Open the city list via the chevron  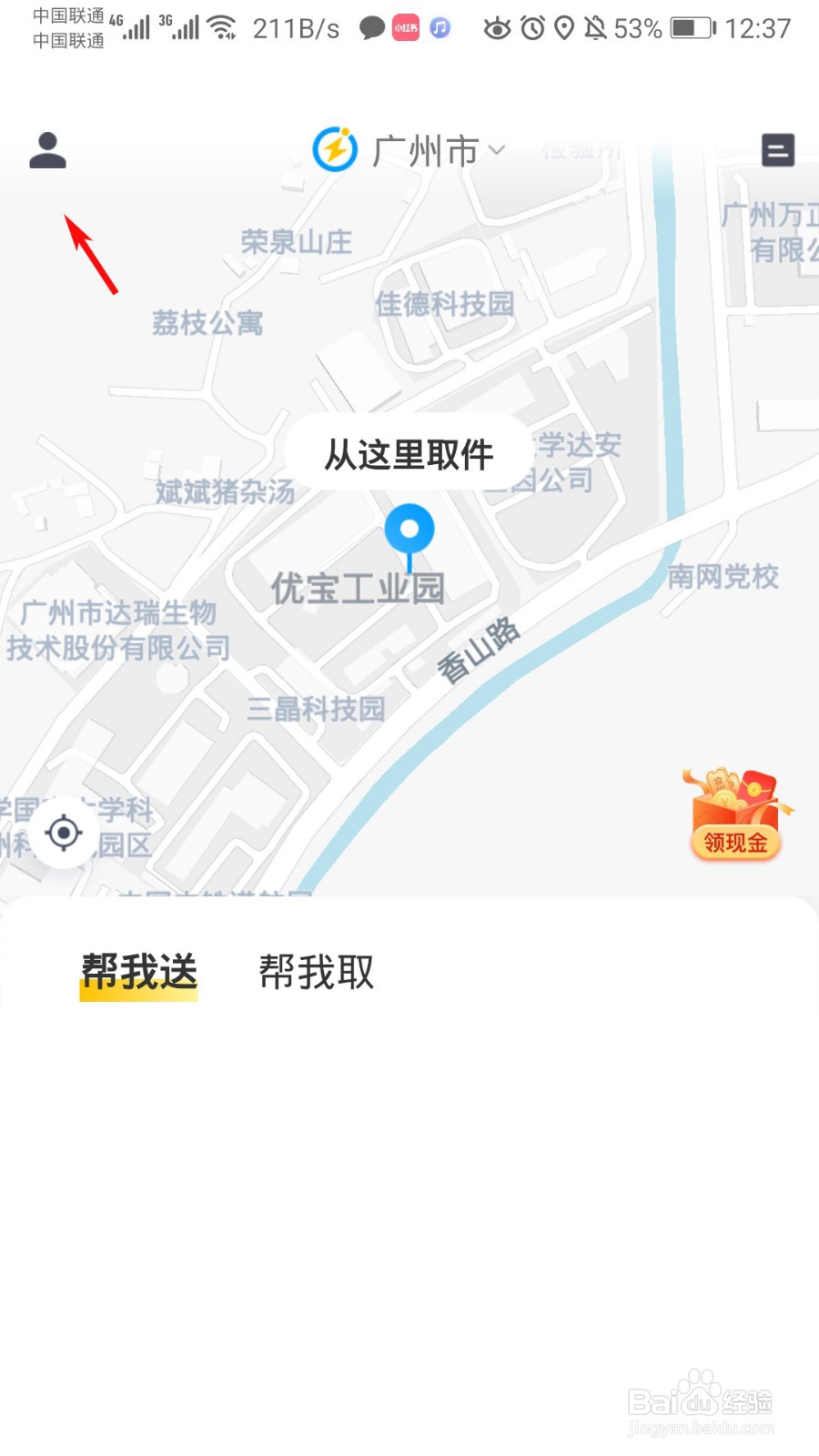(x=495, y=151)
